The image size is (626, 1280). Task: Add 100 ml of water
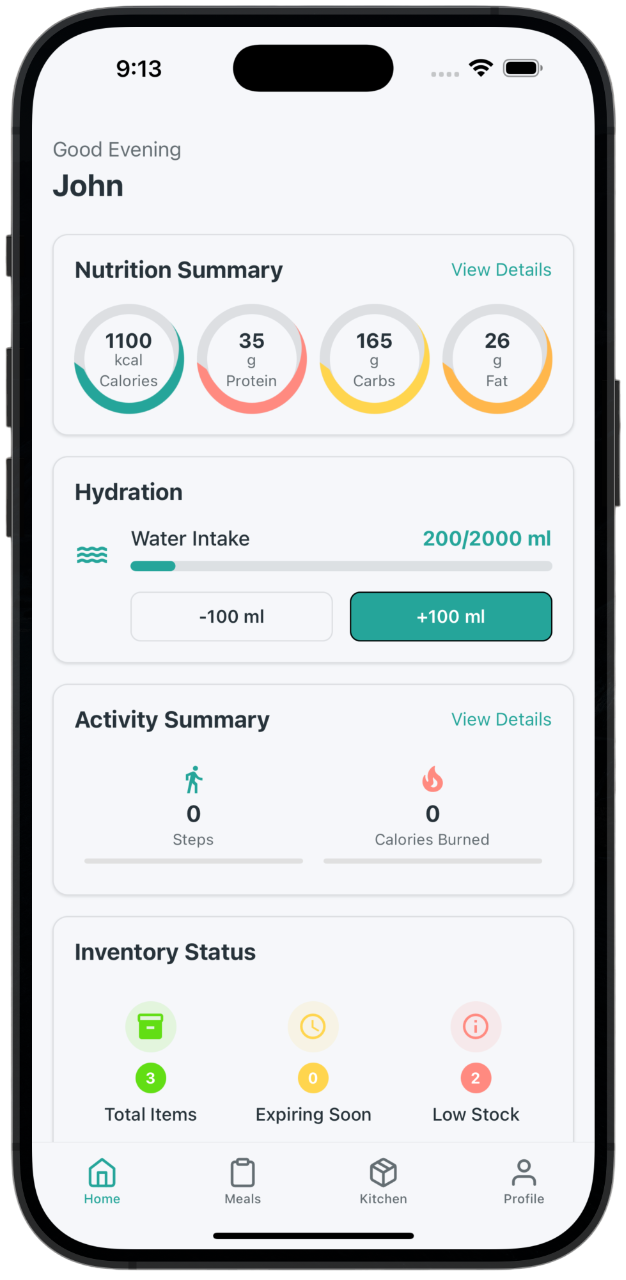[450, 617]
